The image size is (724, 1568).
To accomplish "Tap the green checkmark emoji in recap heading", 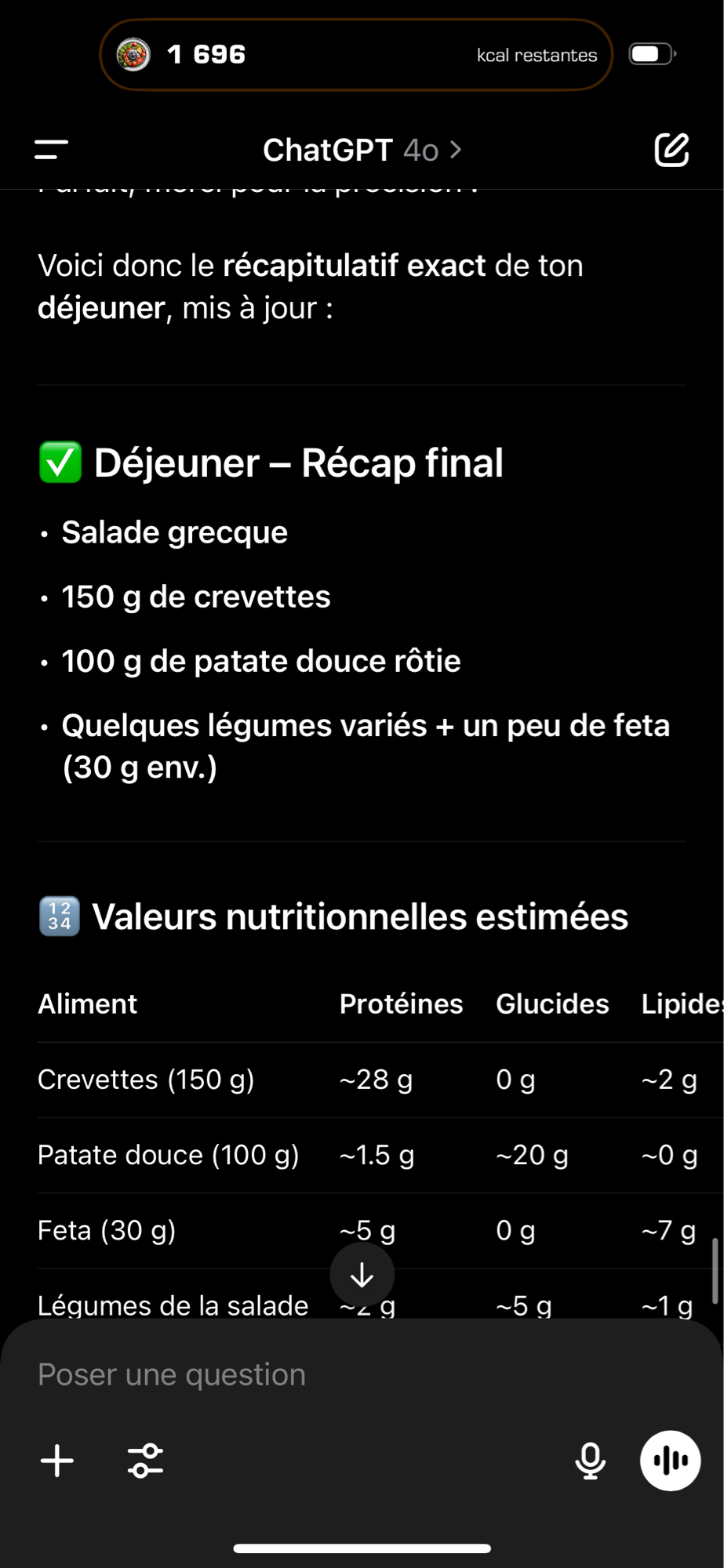I will point(60,463).
